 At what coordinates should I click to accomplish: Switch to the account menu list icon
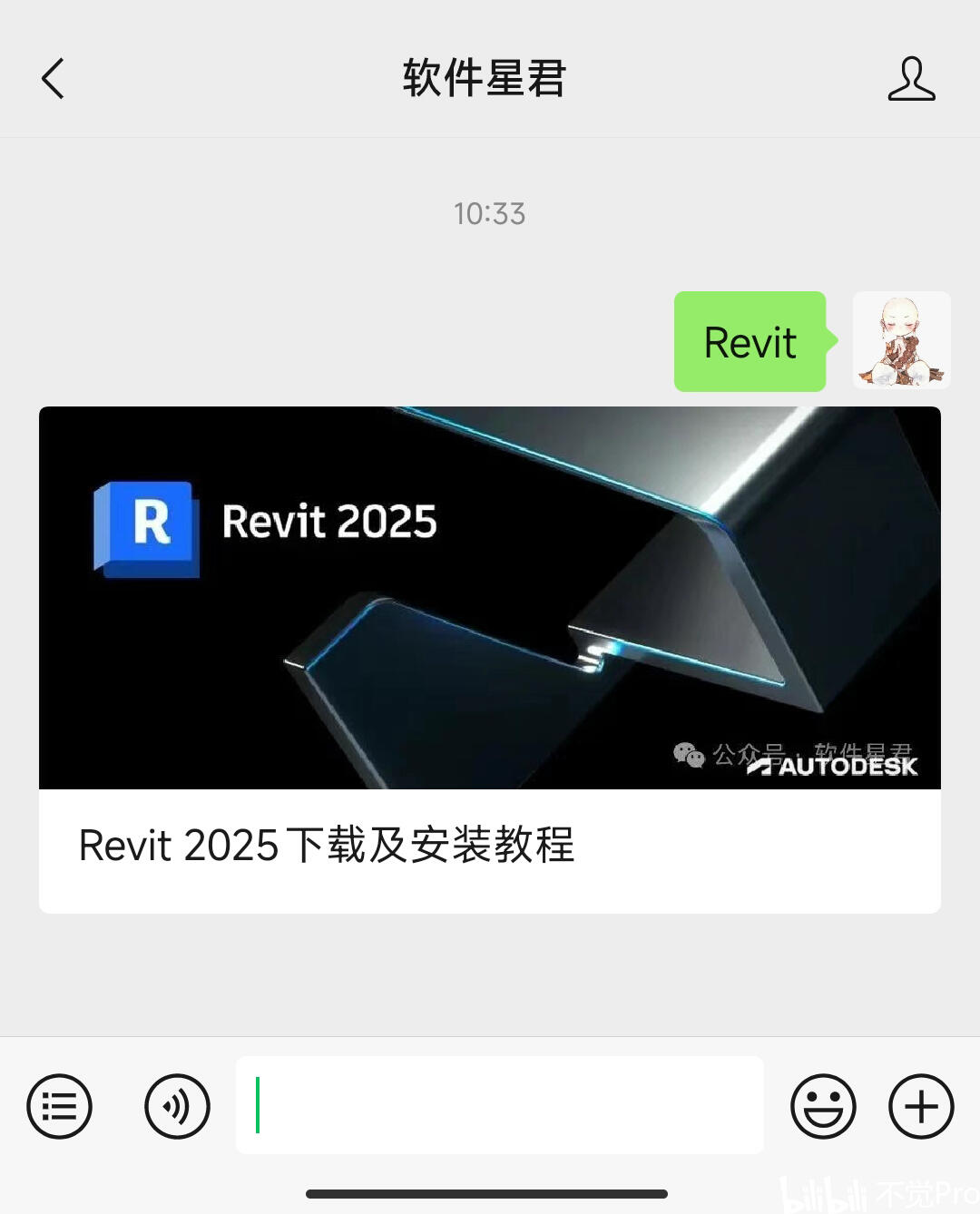point(60,1106)
